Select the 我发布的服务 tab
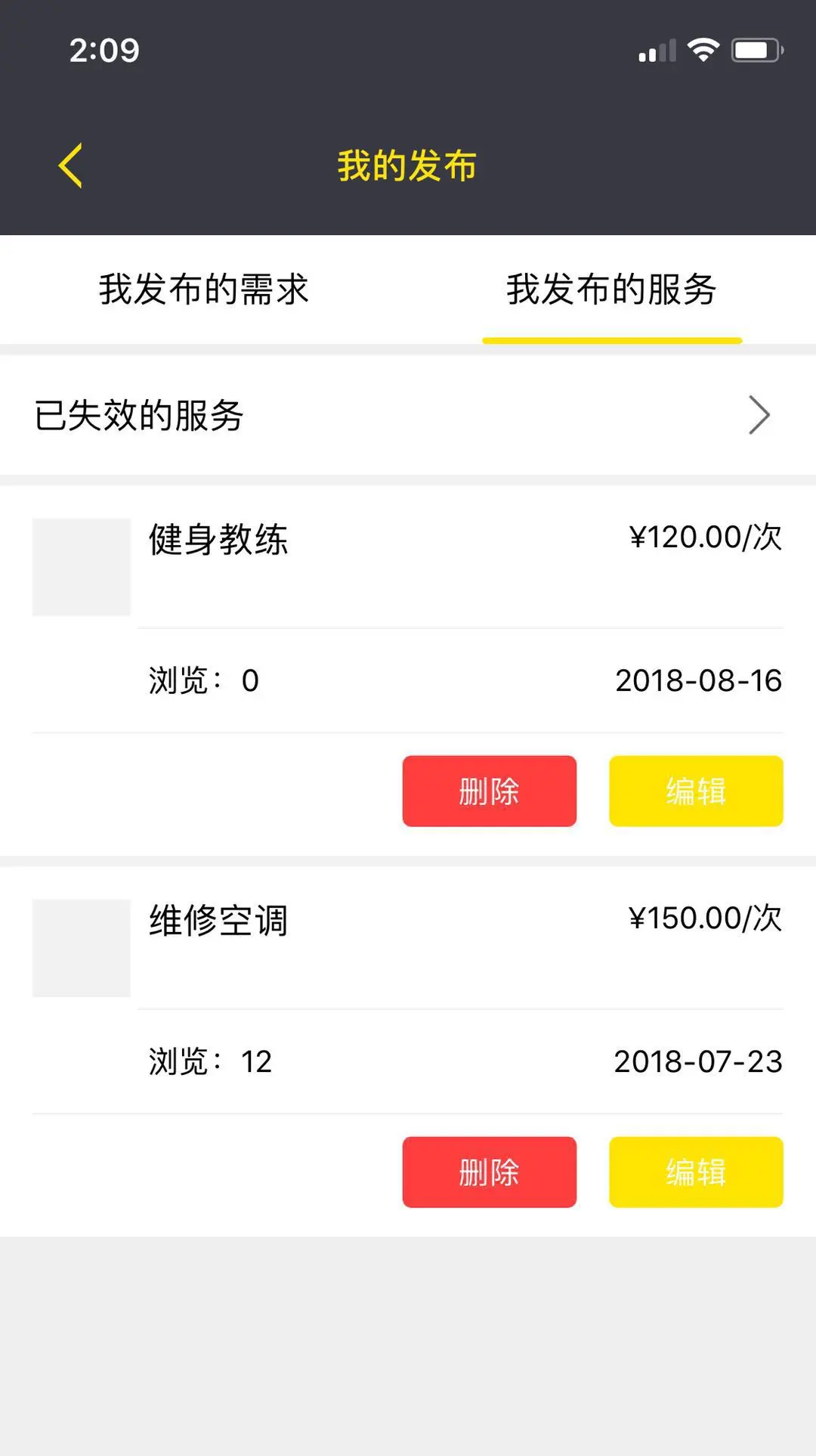This screenshot has width=816, height=1456. [611, 290]
